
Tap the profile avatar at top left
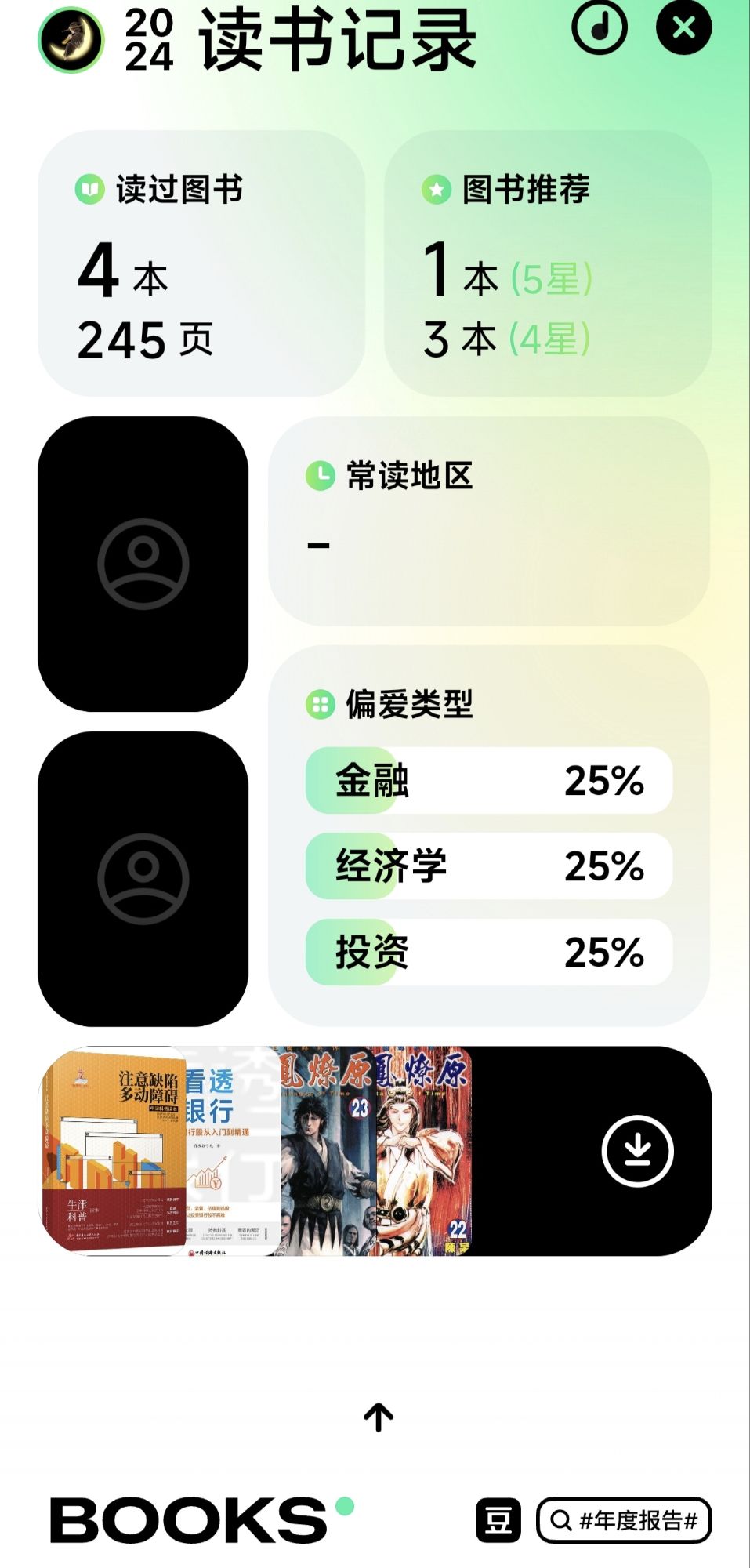(71, 39)
